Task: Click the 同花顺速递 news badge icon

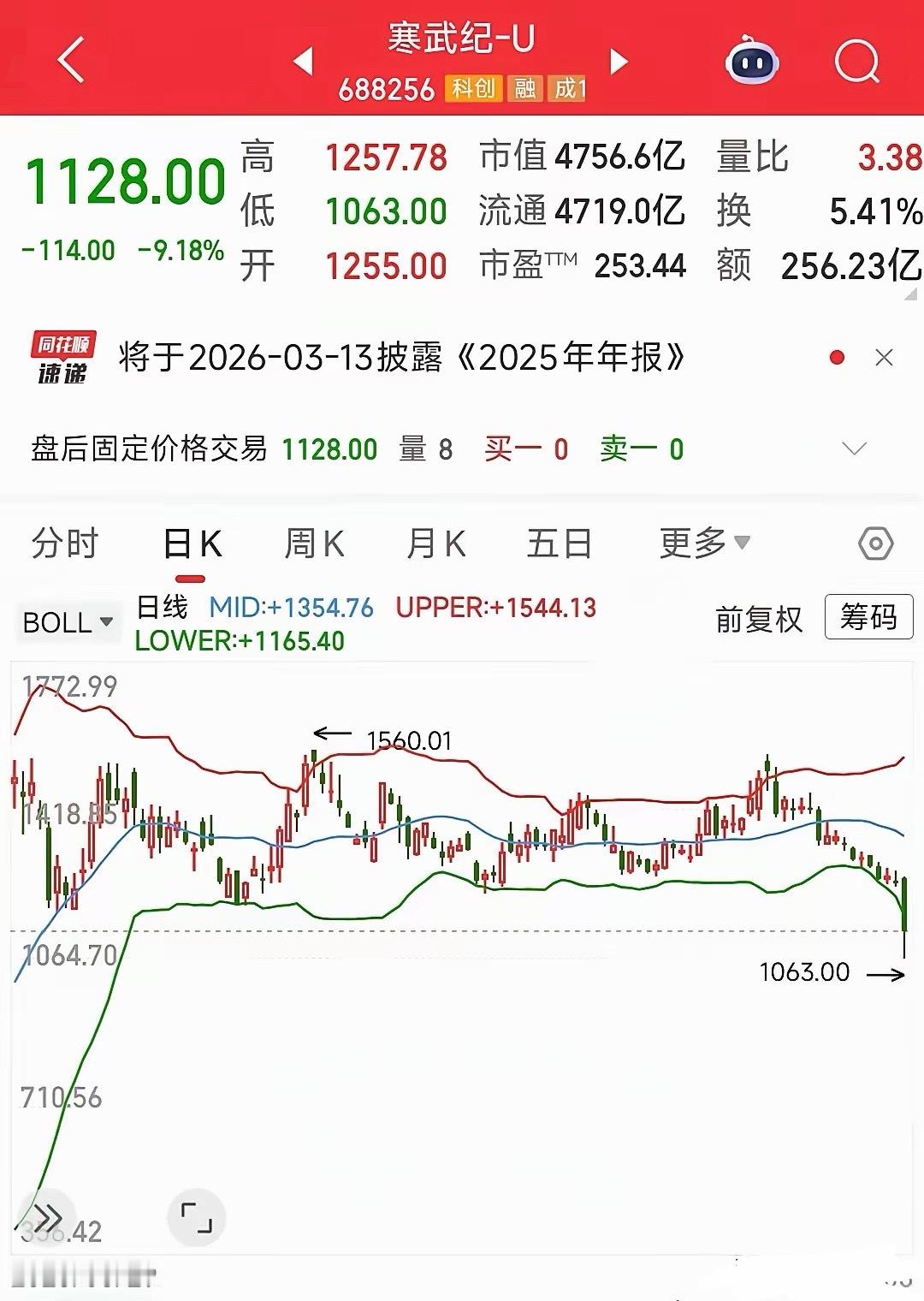Action: 64,357
